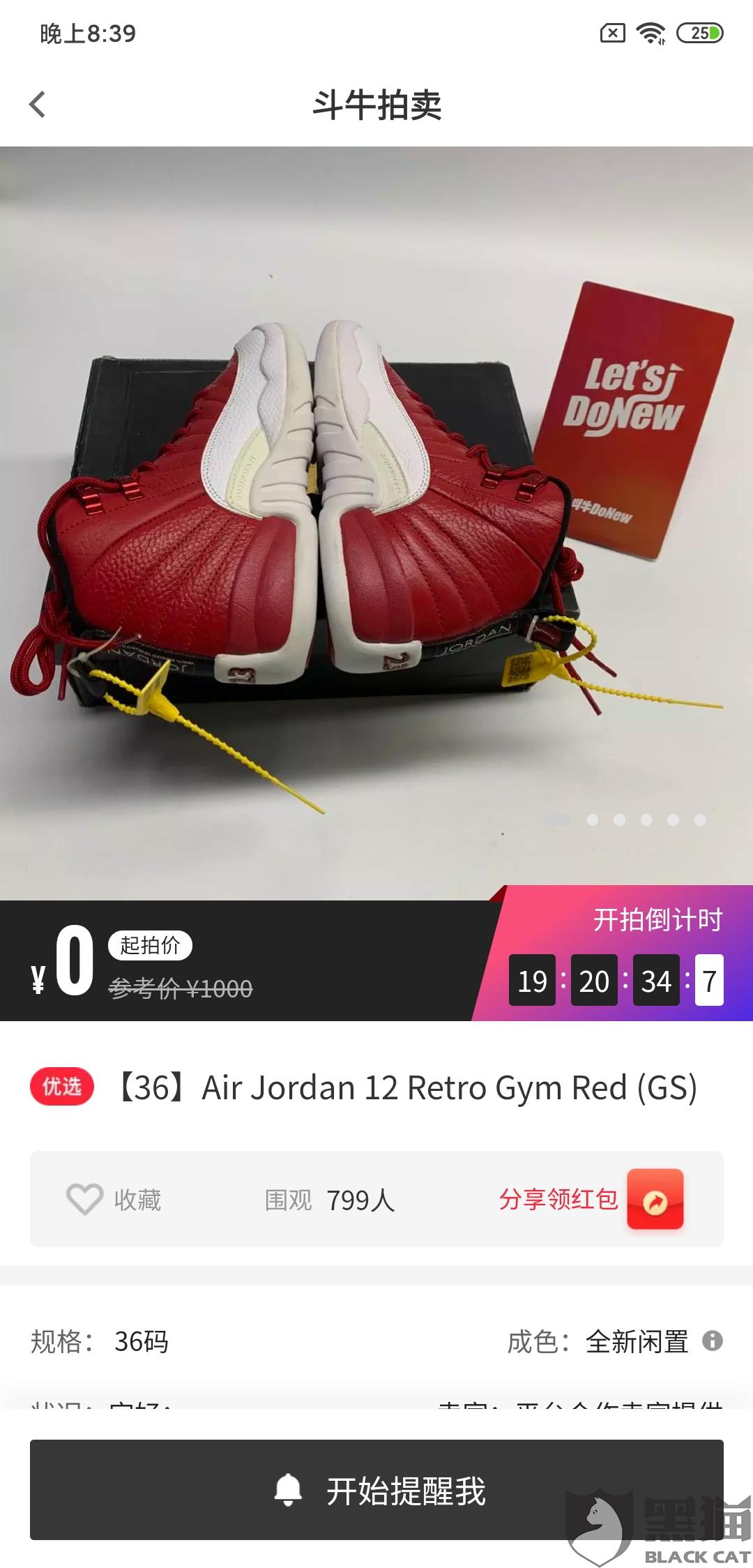Add this item to favorites (收藏)
Image resolution: width=753 pixels, height=1568 pixels.
click(x=114, y=1200)
